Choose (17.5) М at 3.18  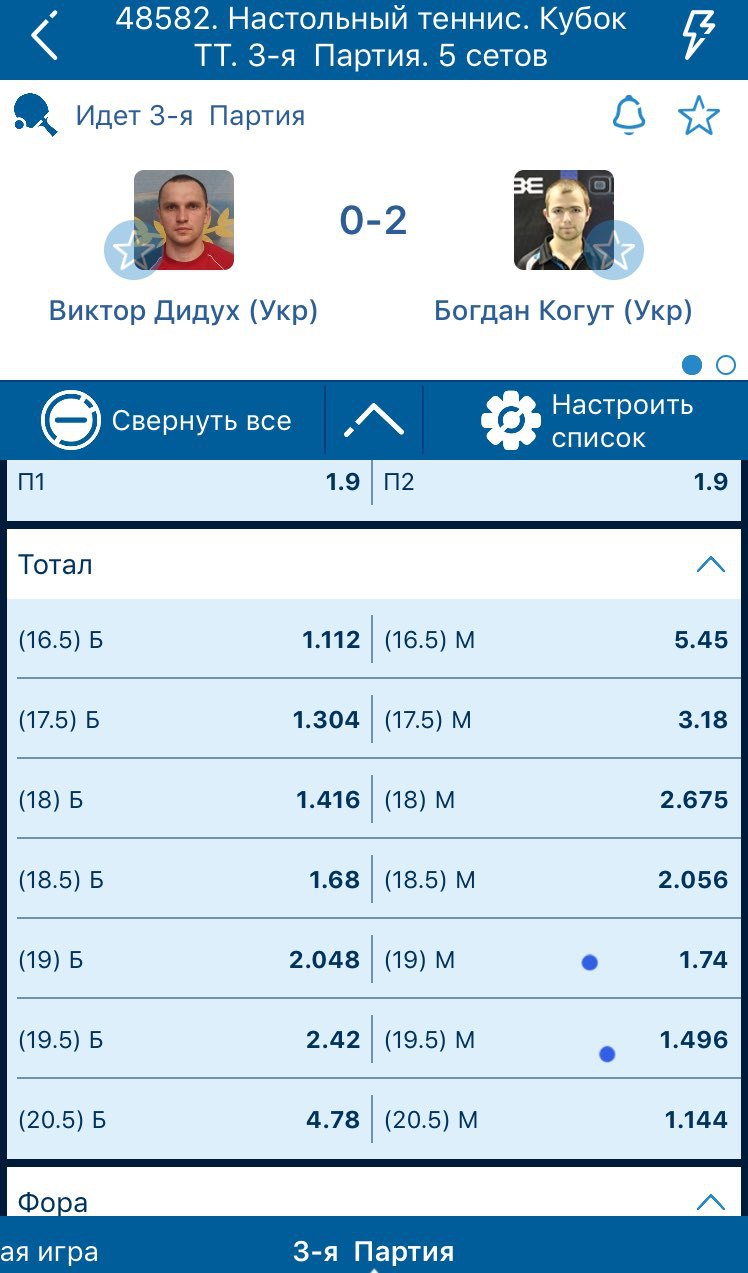point(557,720)
